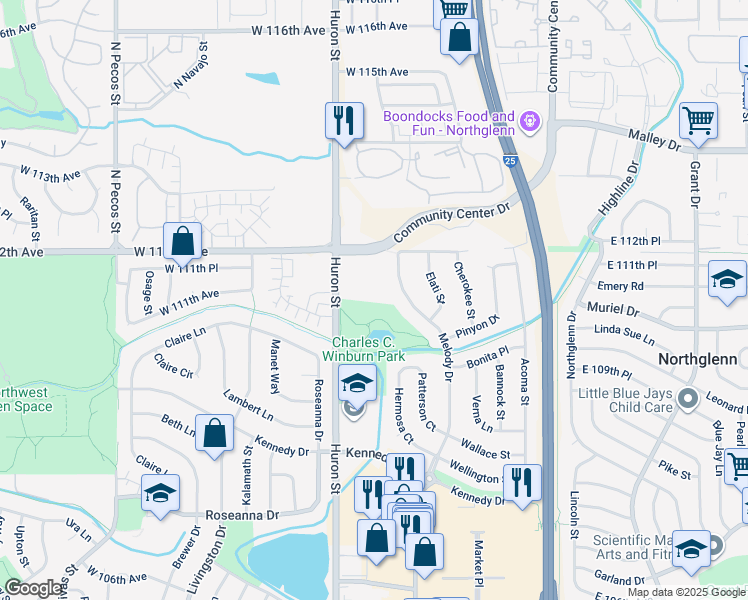The width and height of the screenshot is (748, 600).
Task: Open the Little Blue Jays Child Care pin
Action: (x=687, y=400)
